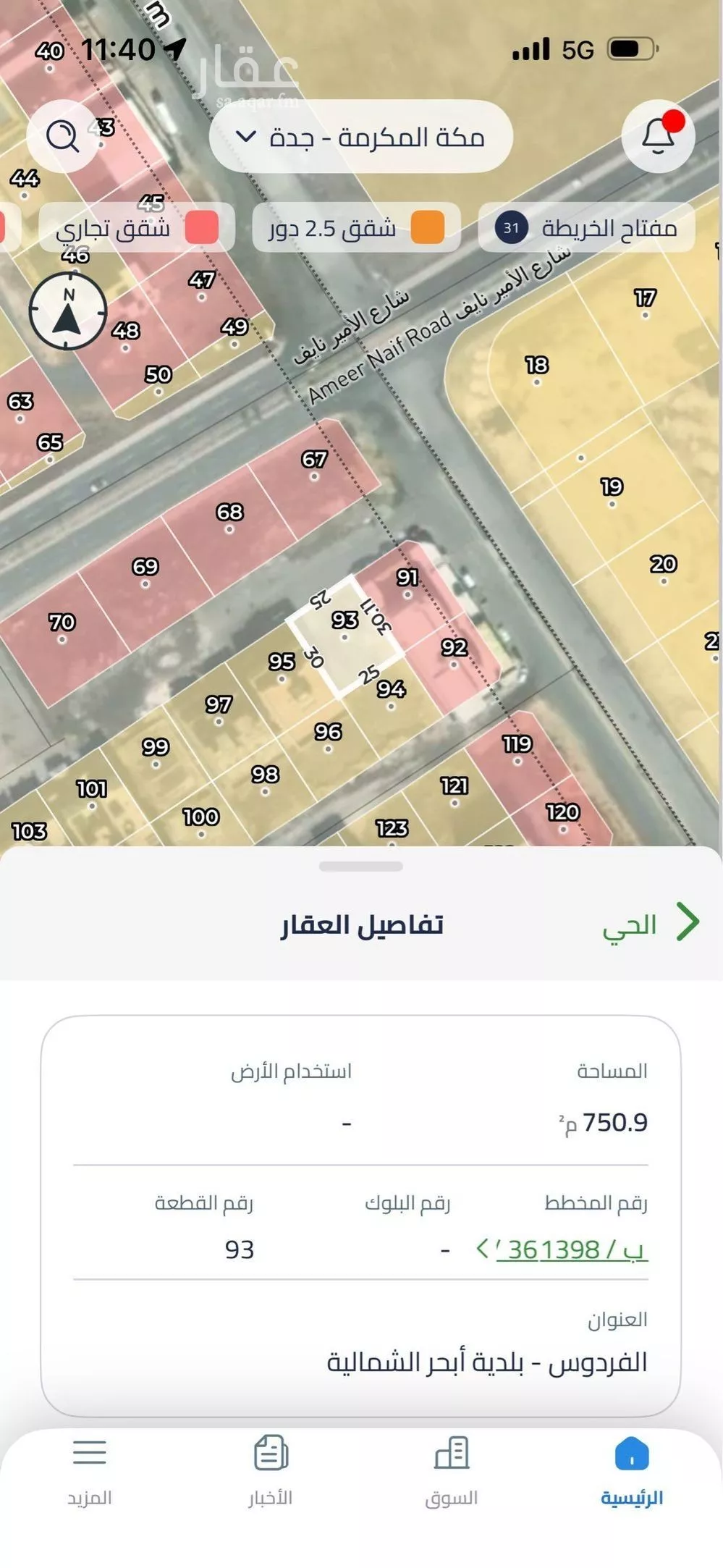Tap the compass icon on the map
Screen dimensions: 723x1568
67,311
